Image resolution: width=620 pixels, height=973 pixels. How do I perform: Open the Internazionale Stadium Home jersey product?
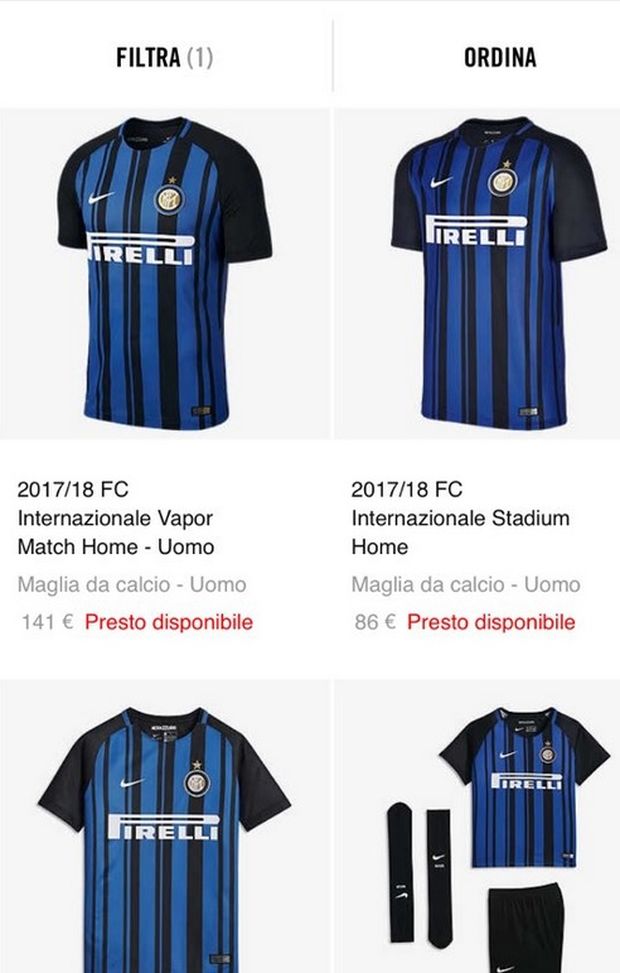499,275
